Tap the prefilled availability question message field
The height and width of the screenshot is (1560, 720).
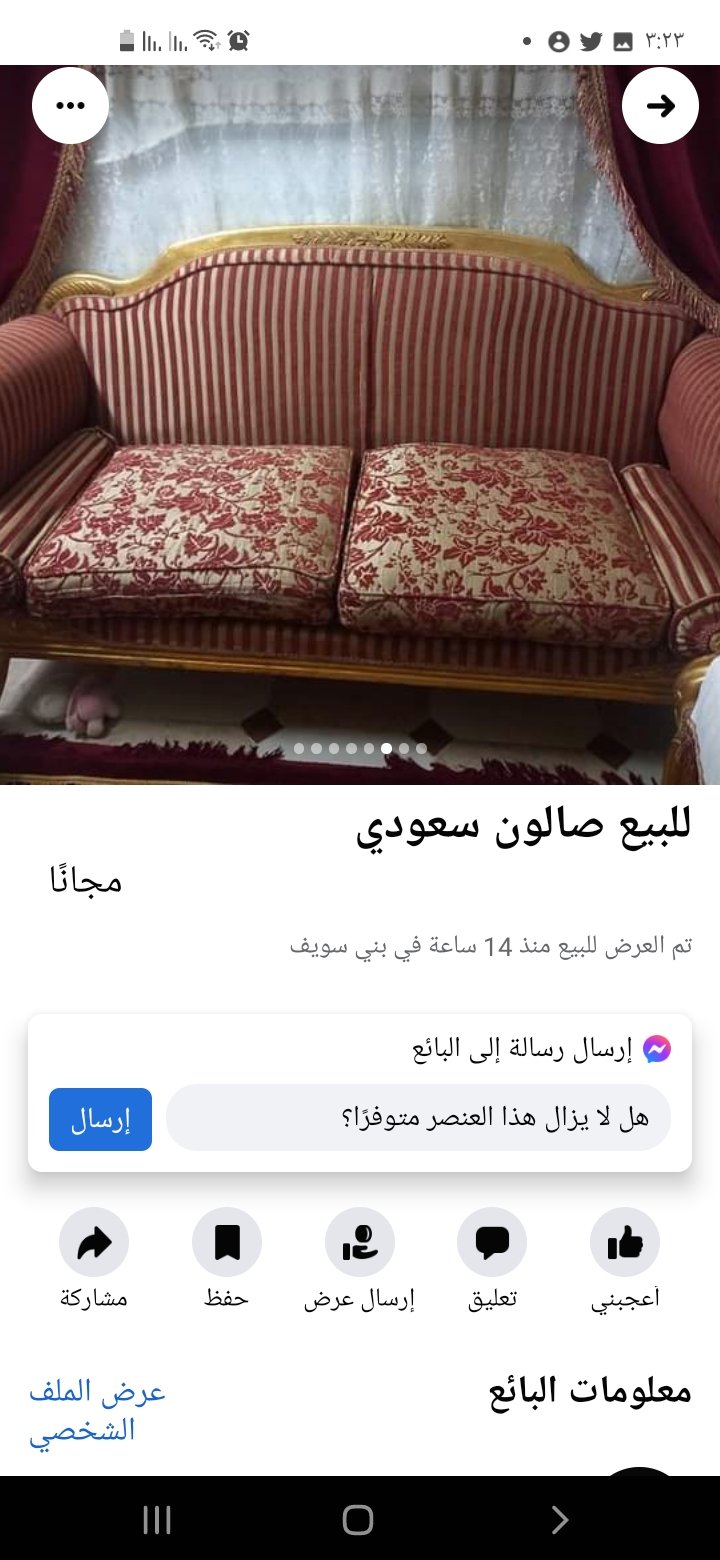420,1118
